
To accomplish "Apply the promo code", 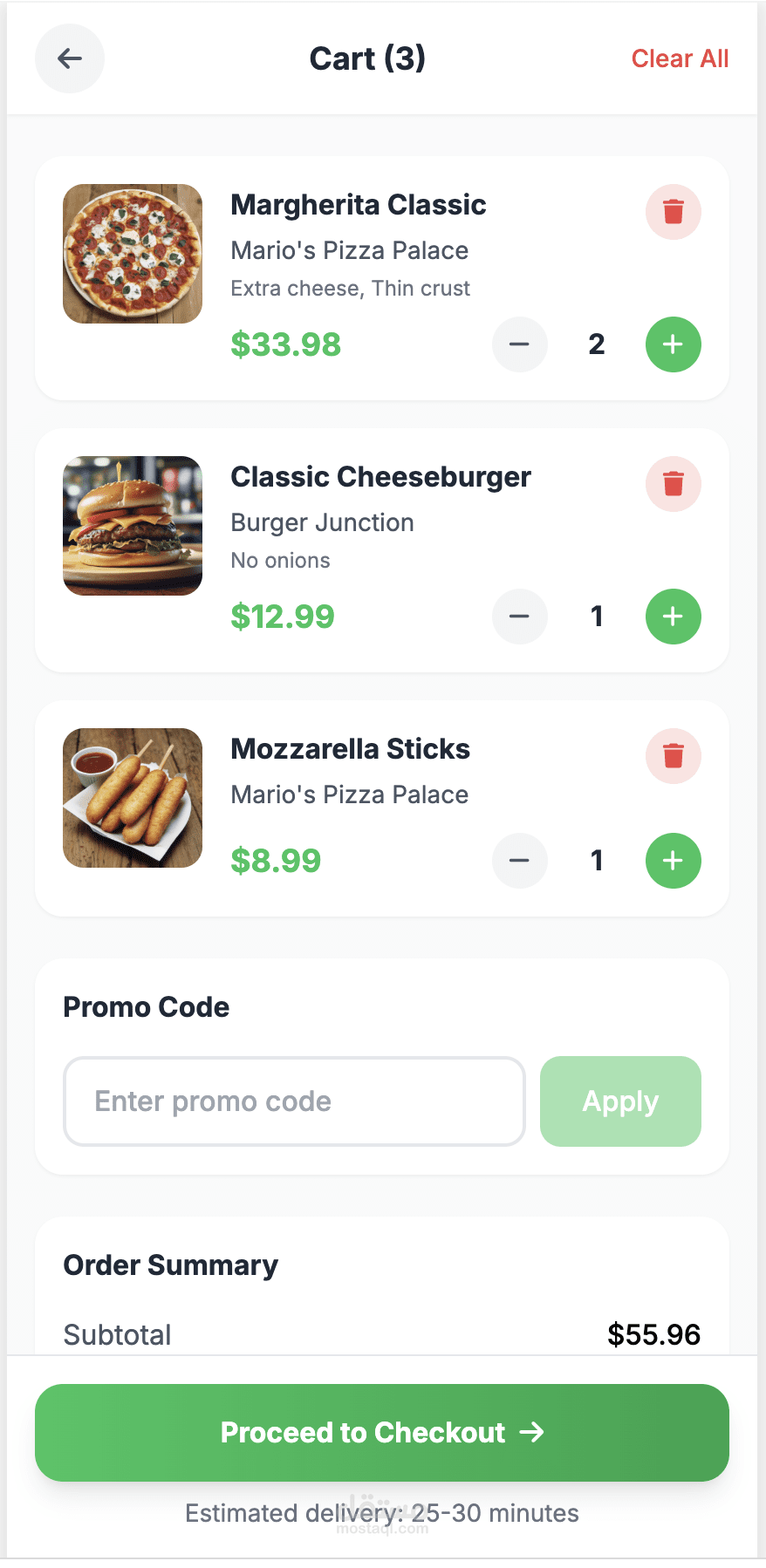I will (x=620, y=1101).
